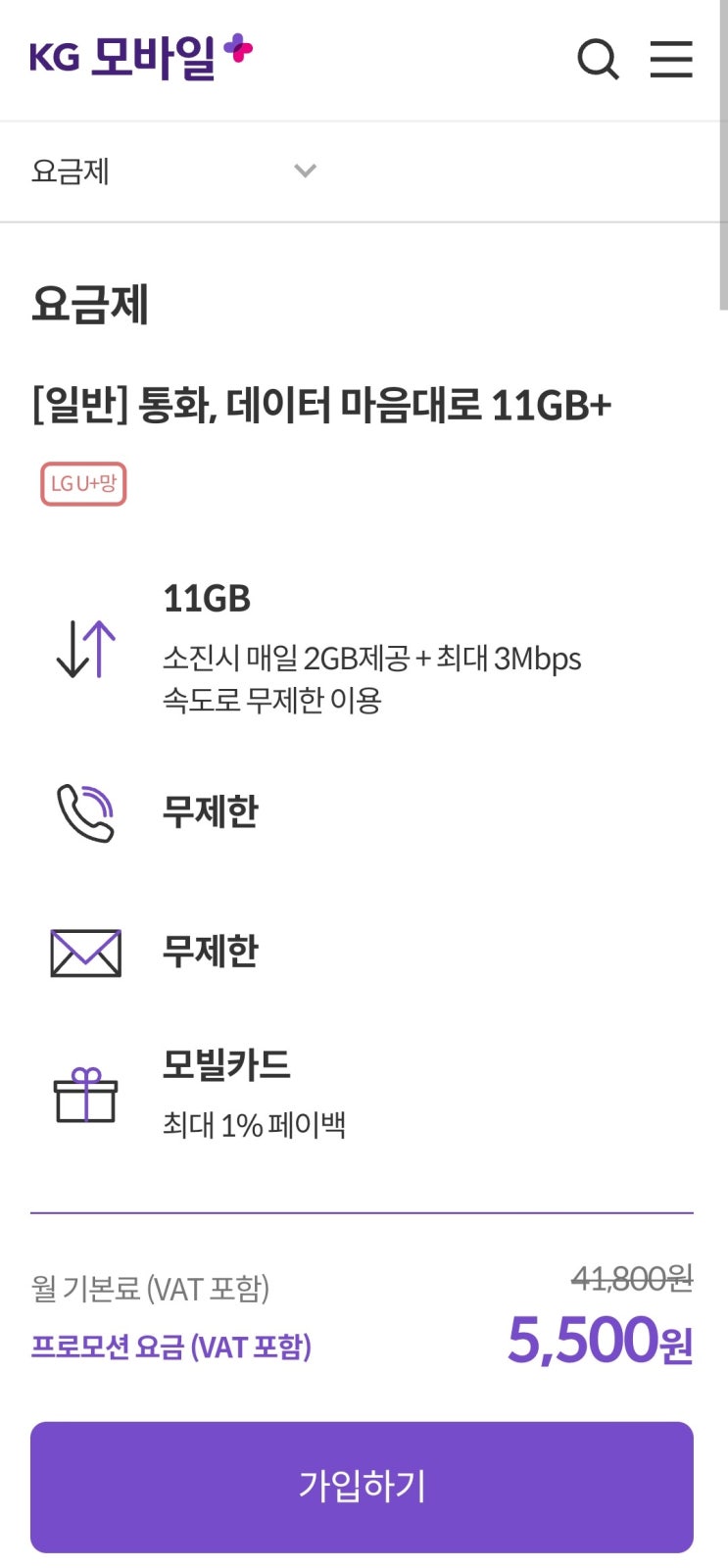Select the LG U+망 network badge
Viewport: 728px width, 1568px height.
[83, 482]
